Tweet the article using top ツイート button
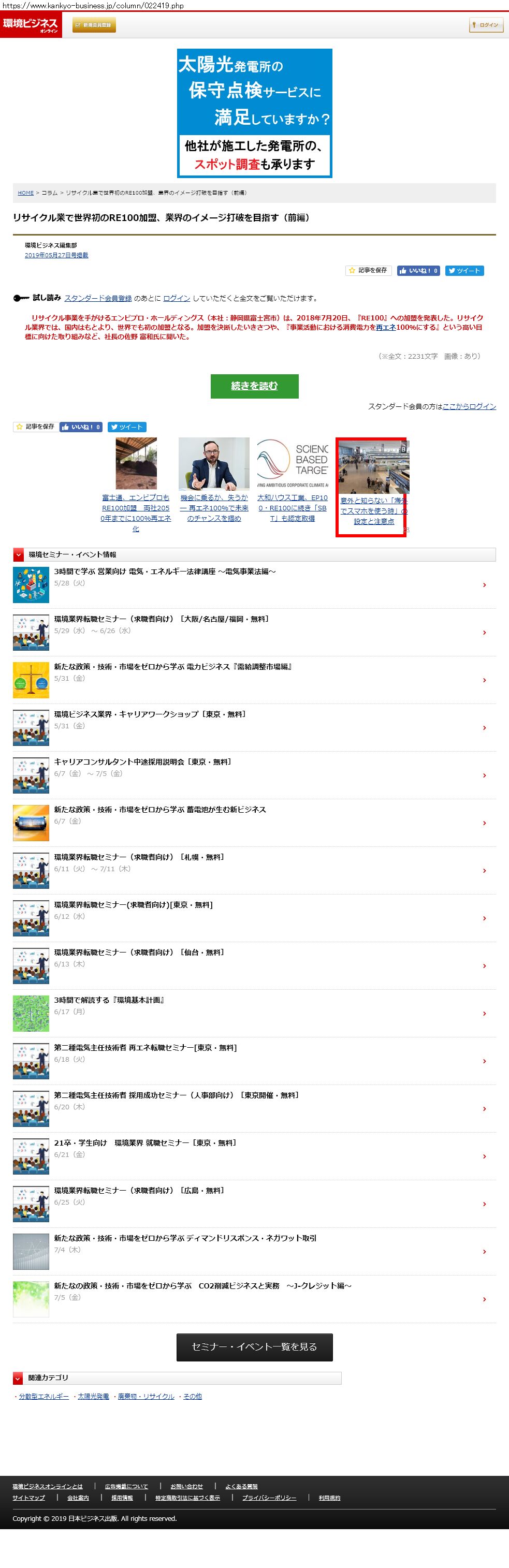This screenshot has height=1568, width=509. (464, 271)
